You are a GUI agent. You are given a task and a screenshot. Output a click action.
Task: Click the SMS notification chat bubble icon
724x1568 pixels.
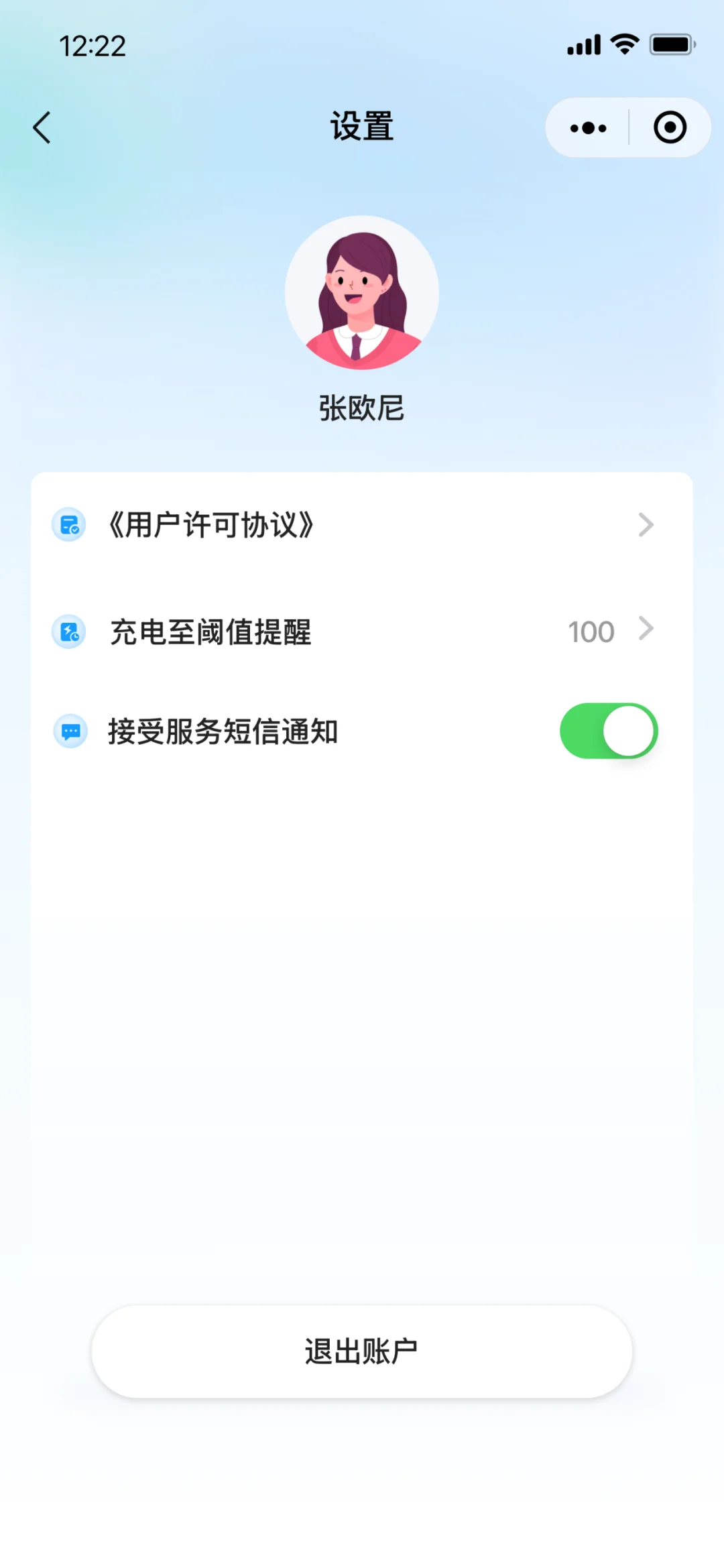(70, 731)
